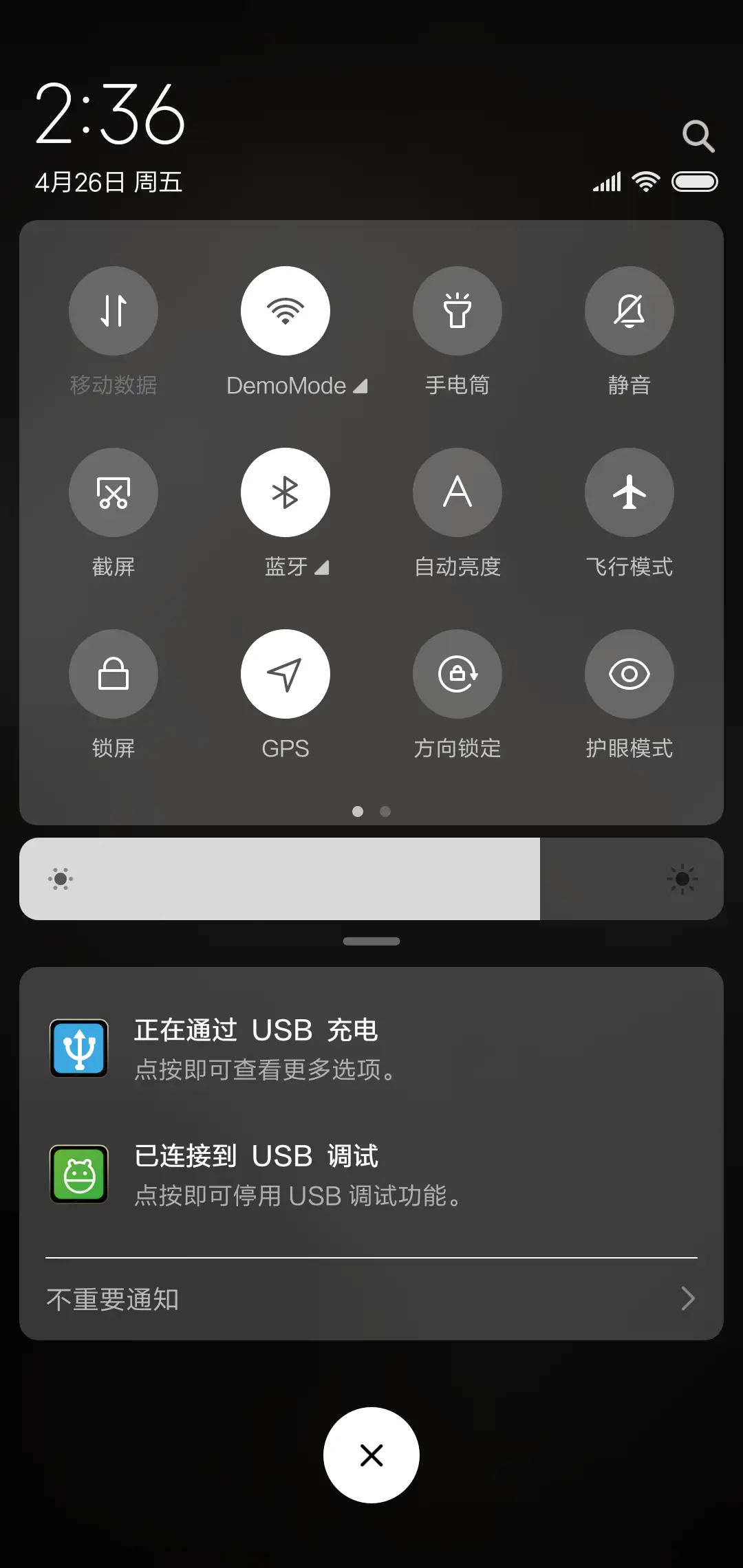This screenshot has height=1568, width=743.
Task: Toggle mobile data 移动数据
Action: click(x=114, y=311)
